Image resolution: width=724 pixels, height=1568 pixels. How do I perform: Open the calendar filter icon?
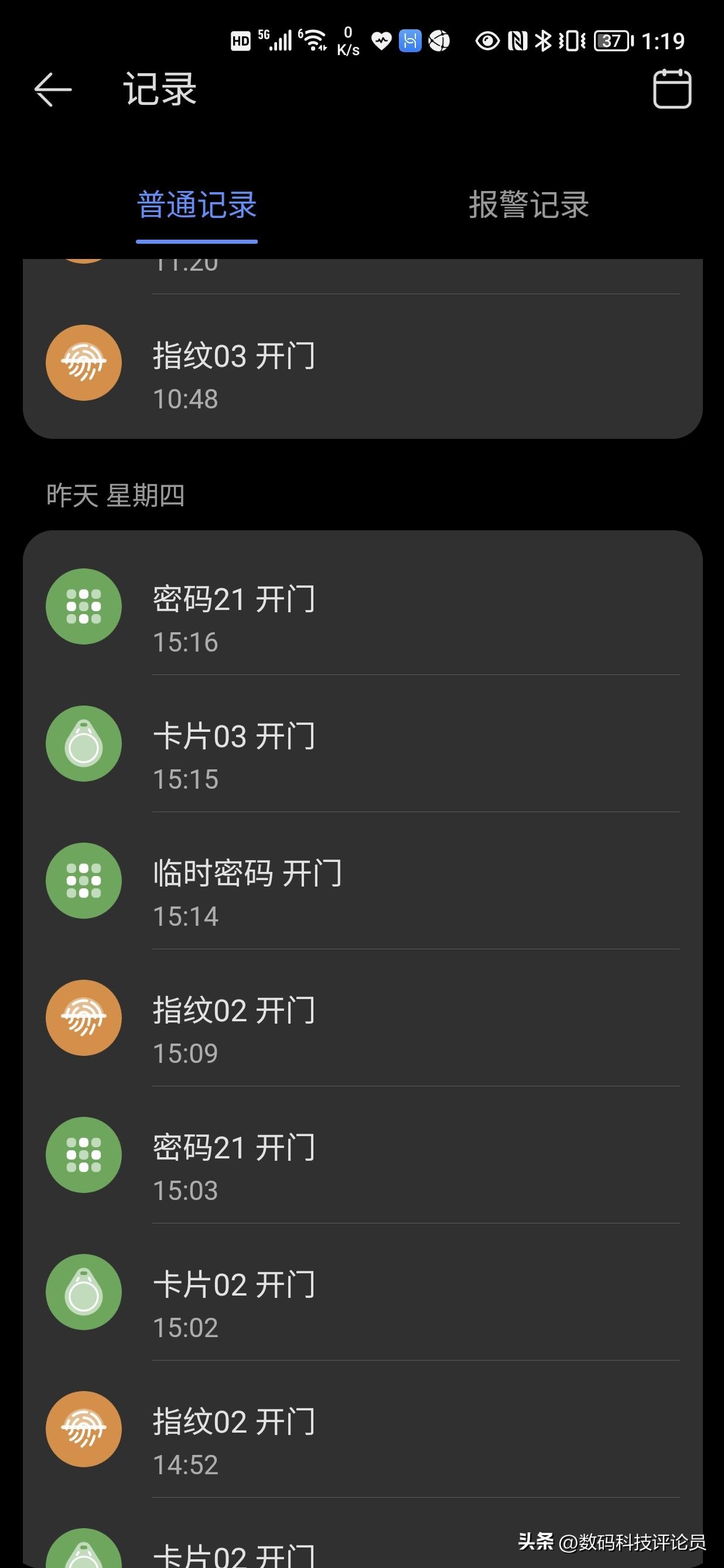tap(673, 90)
